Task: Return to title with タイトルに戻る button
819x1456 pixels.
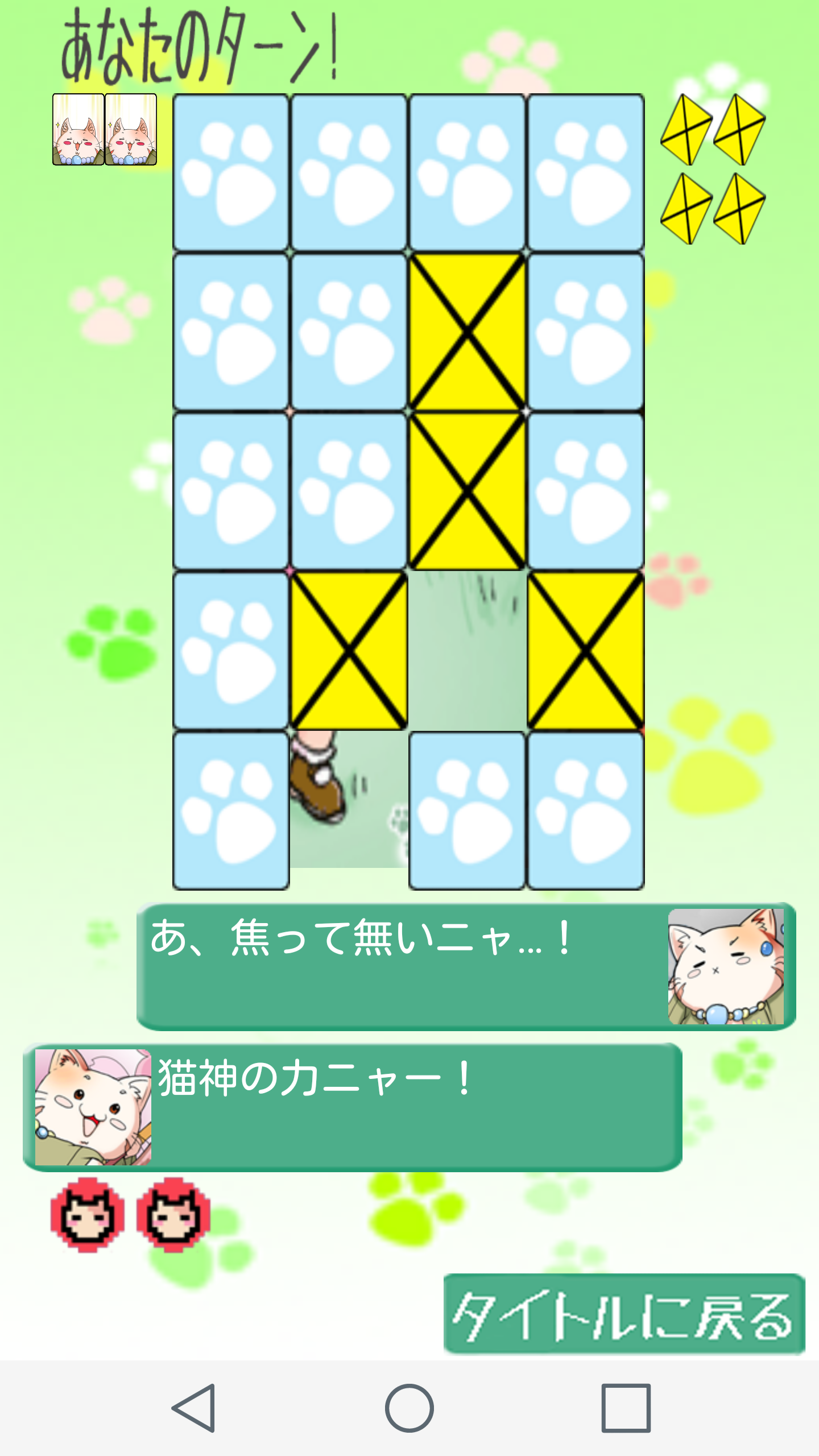Action: coord(624,1314)
